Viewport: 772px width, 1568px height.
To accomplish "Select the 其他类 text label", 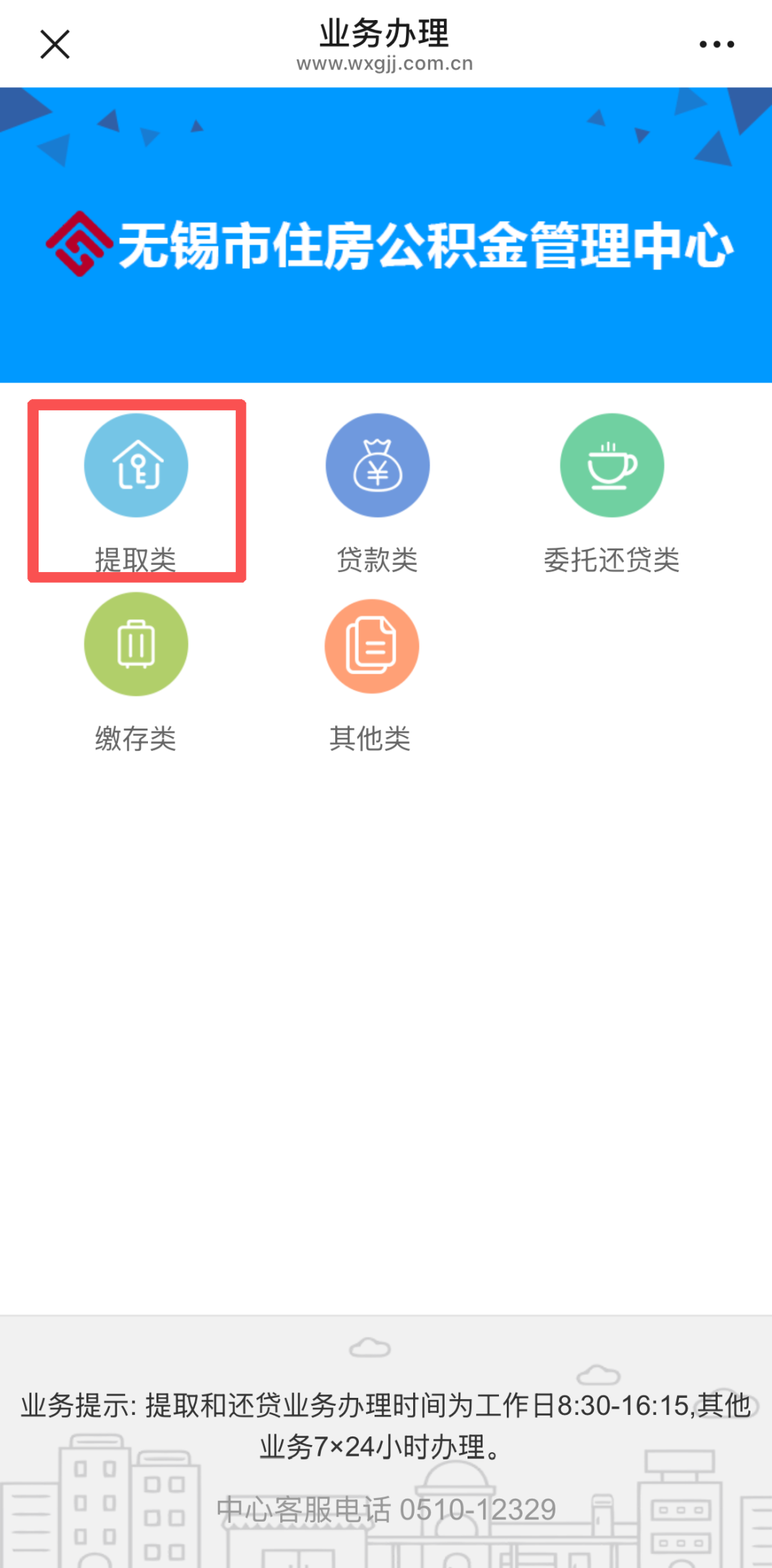I will (x=372, y=740).
